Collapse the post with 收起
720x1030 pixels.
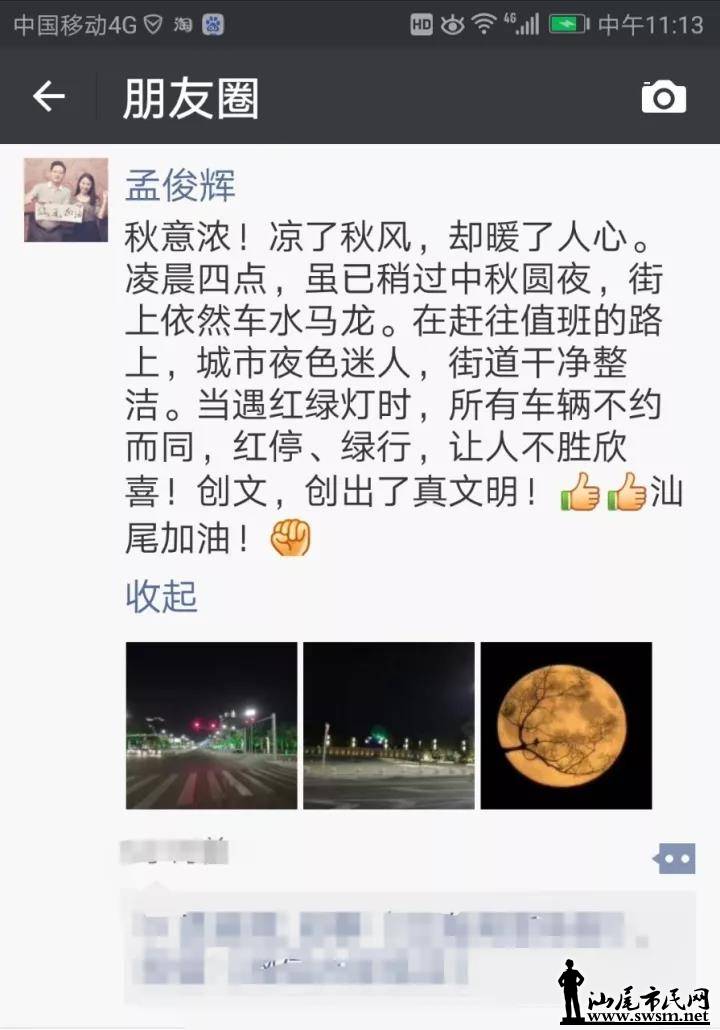click(x=161, y=597)
